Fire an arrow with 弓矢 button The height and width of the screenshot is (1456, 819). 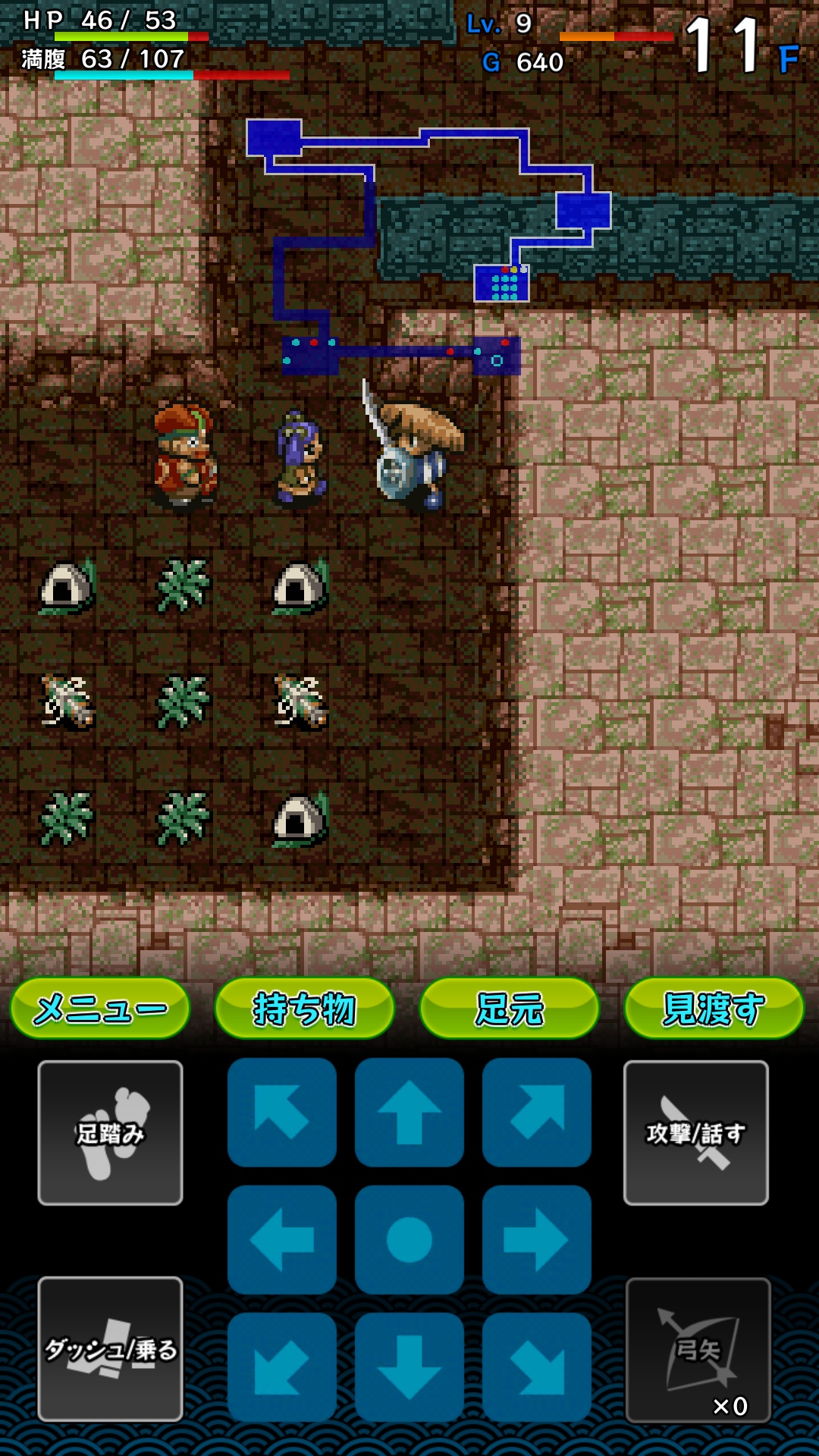[x=698, y=1351]
